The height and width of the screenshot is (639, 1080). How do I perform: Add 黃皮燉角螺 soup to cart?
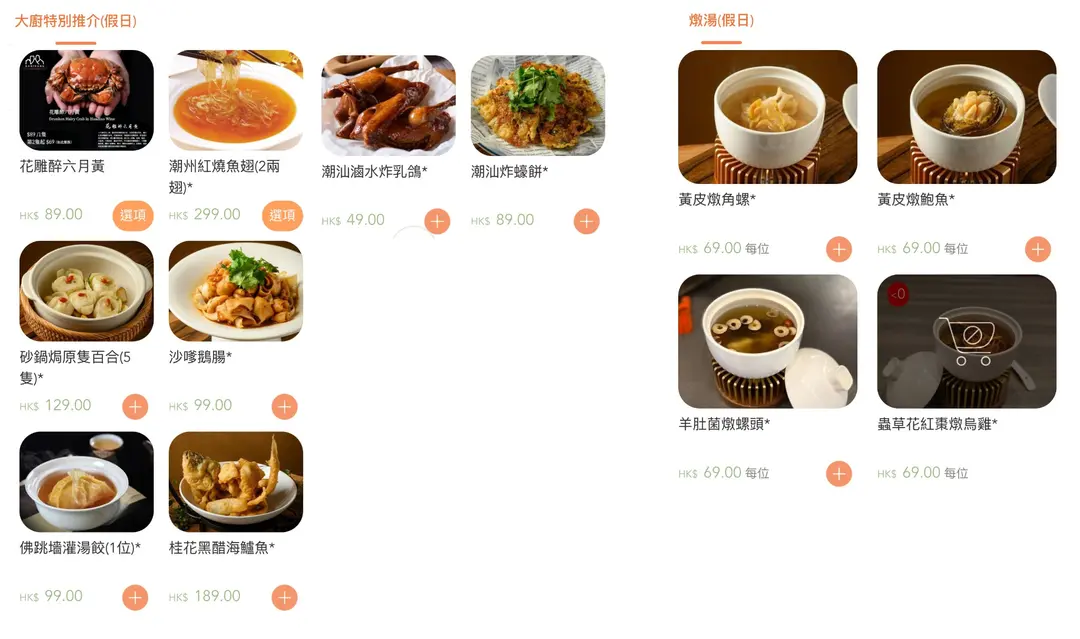[838, 249]
